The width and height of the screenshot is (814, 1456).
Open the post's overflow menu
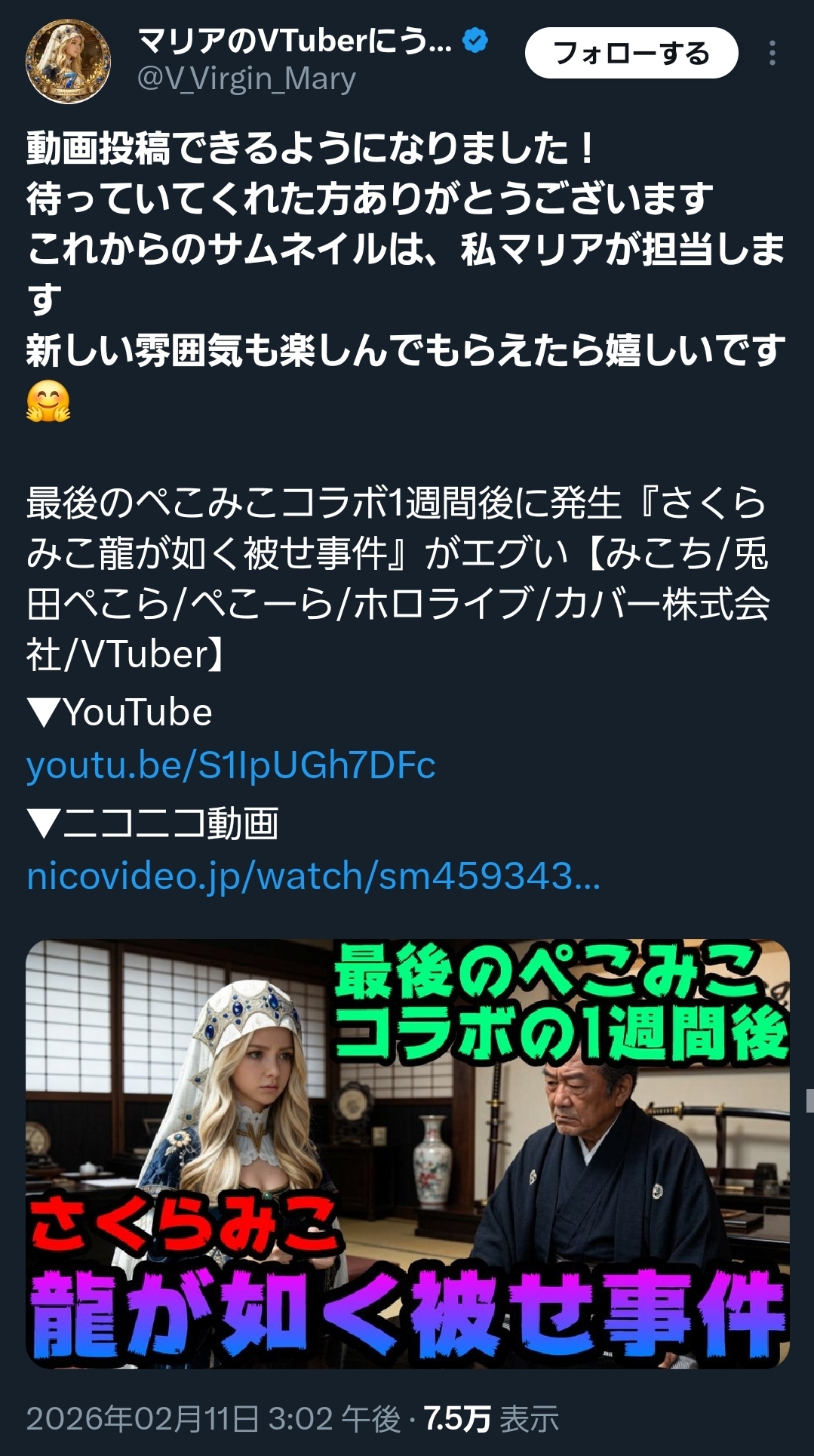(772, 54)
